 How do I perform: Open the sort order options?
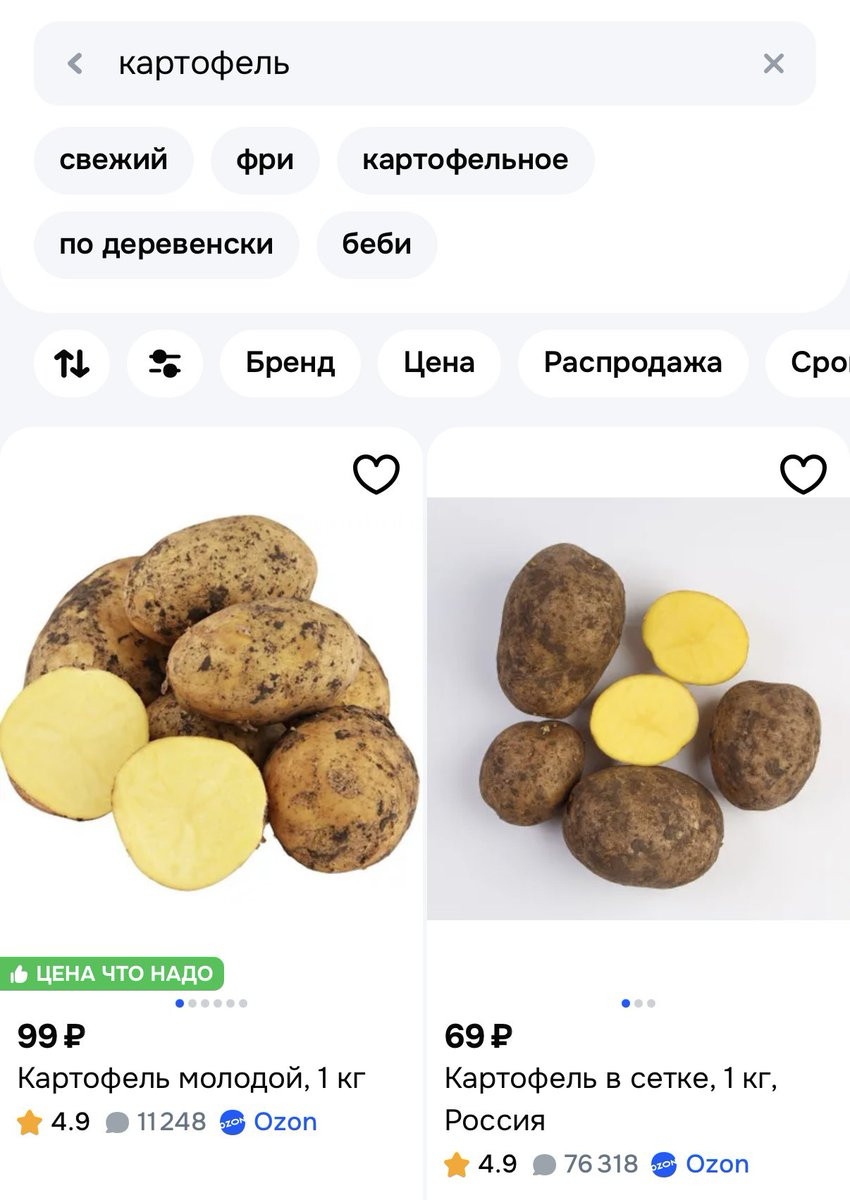[72, 363]
